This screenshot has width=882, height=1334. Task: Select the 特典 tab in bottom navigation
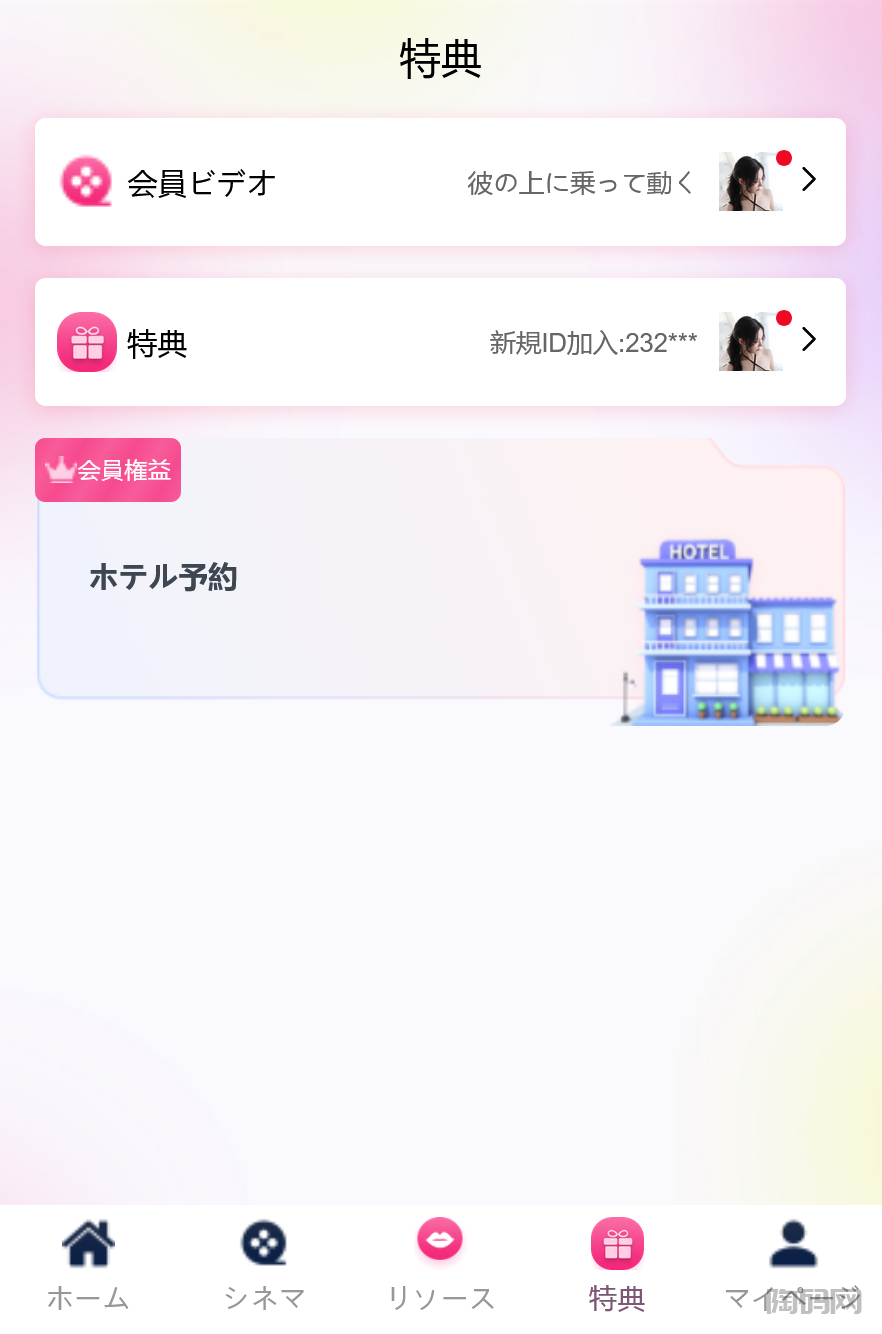(x=617, y=1266)
